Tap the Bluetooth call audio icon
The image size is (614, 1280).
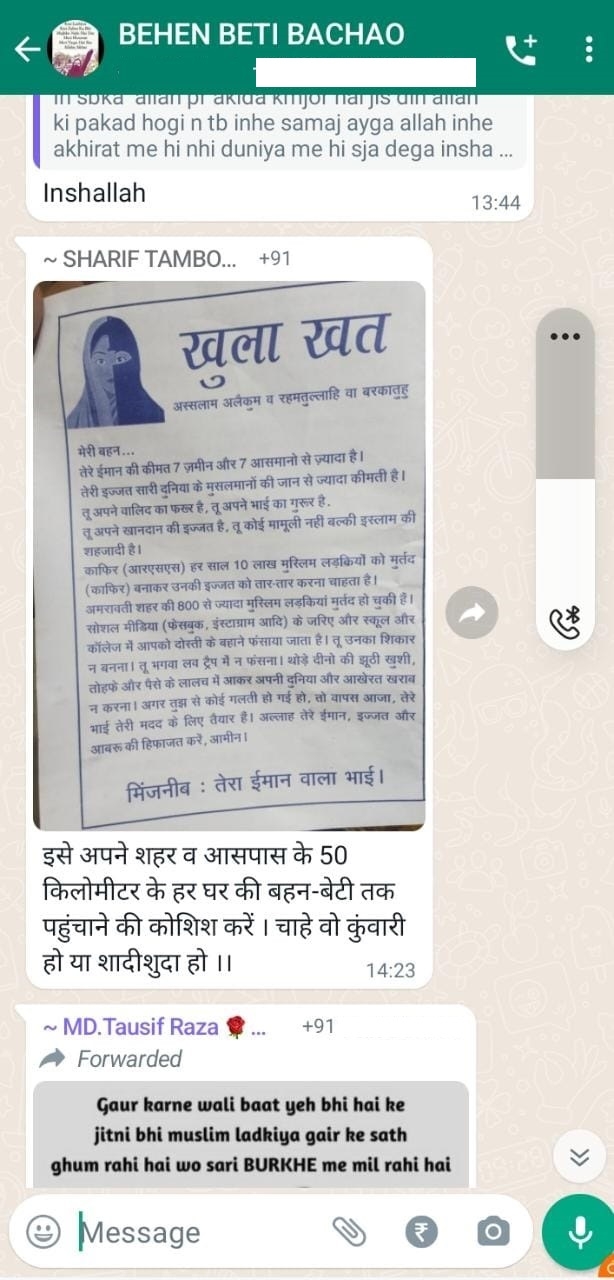(x=565, y=624)
